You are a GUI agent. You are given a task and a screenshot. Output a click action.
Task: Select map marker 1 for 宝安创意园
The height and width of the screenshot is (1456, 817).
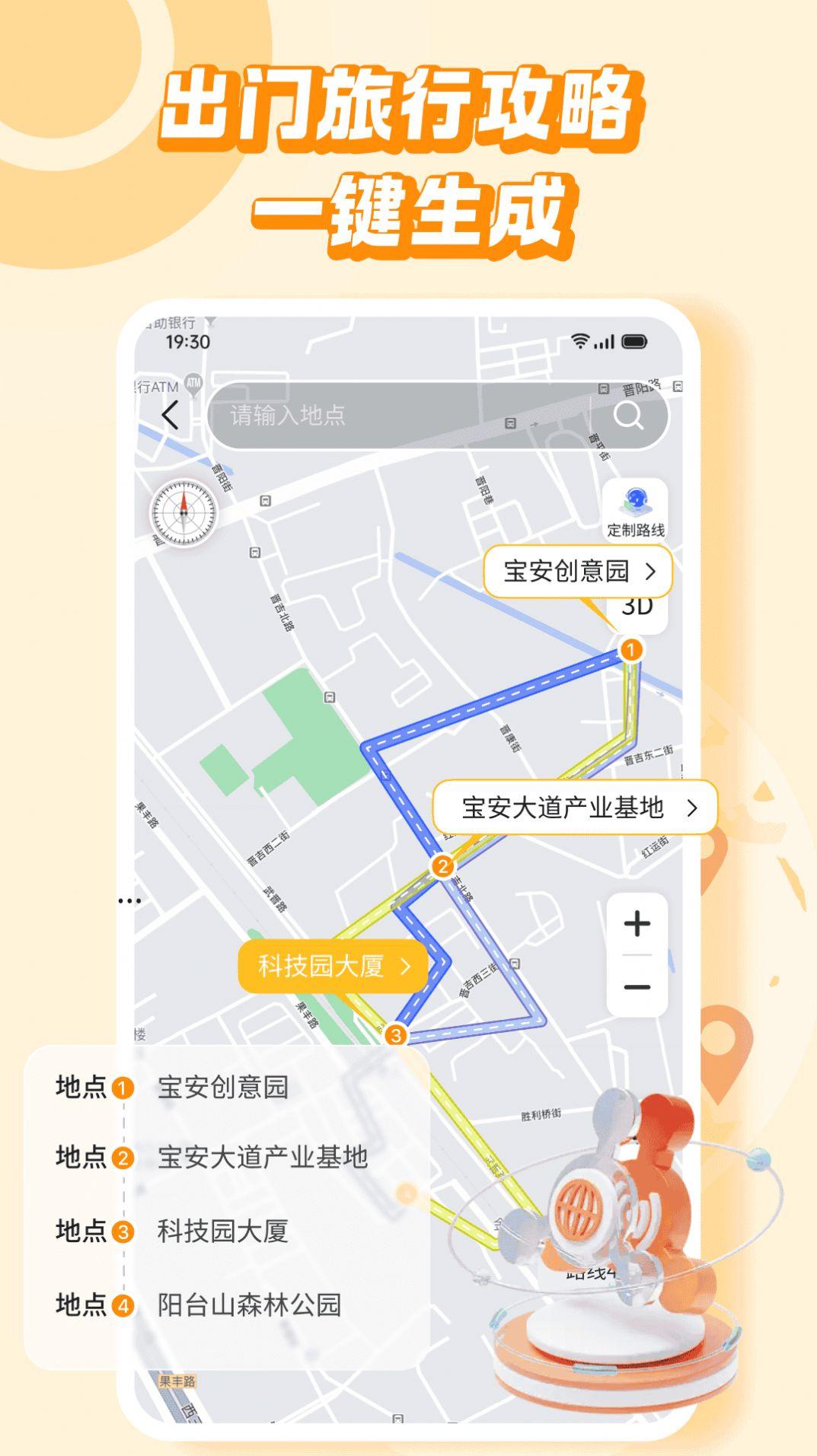(x=631, y=651)
